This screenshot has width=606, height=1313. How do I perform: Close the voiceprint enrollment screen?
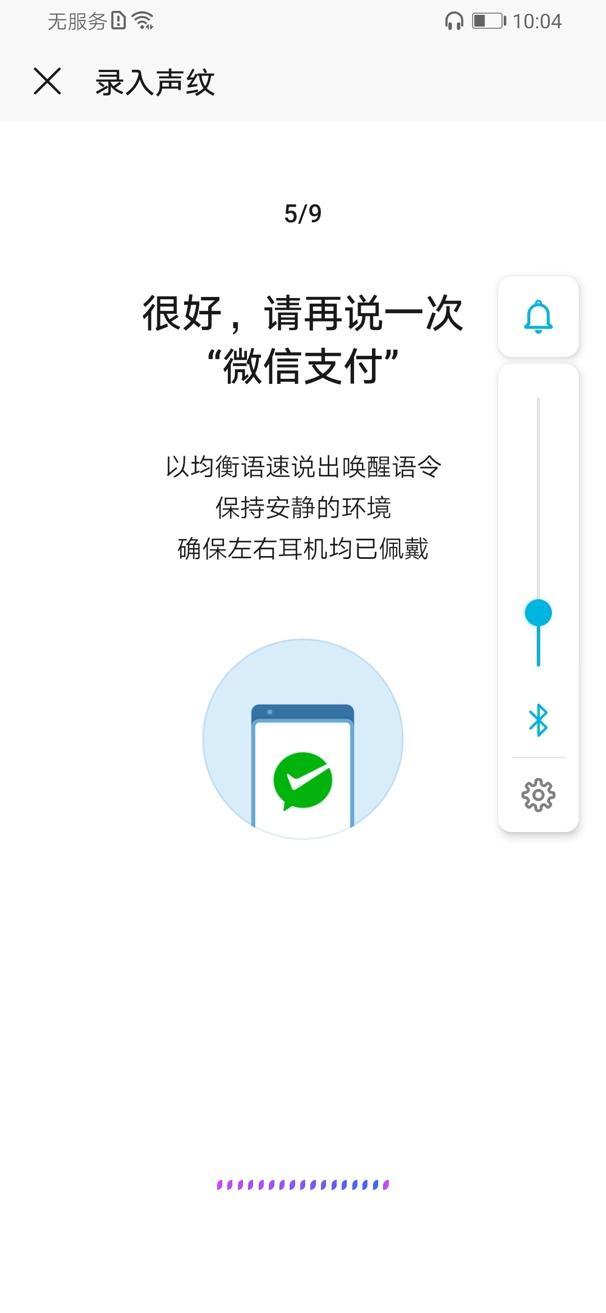coord(47,82)
